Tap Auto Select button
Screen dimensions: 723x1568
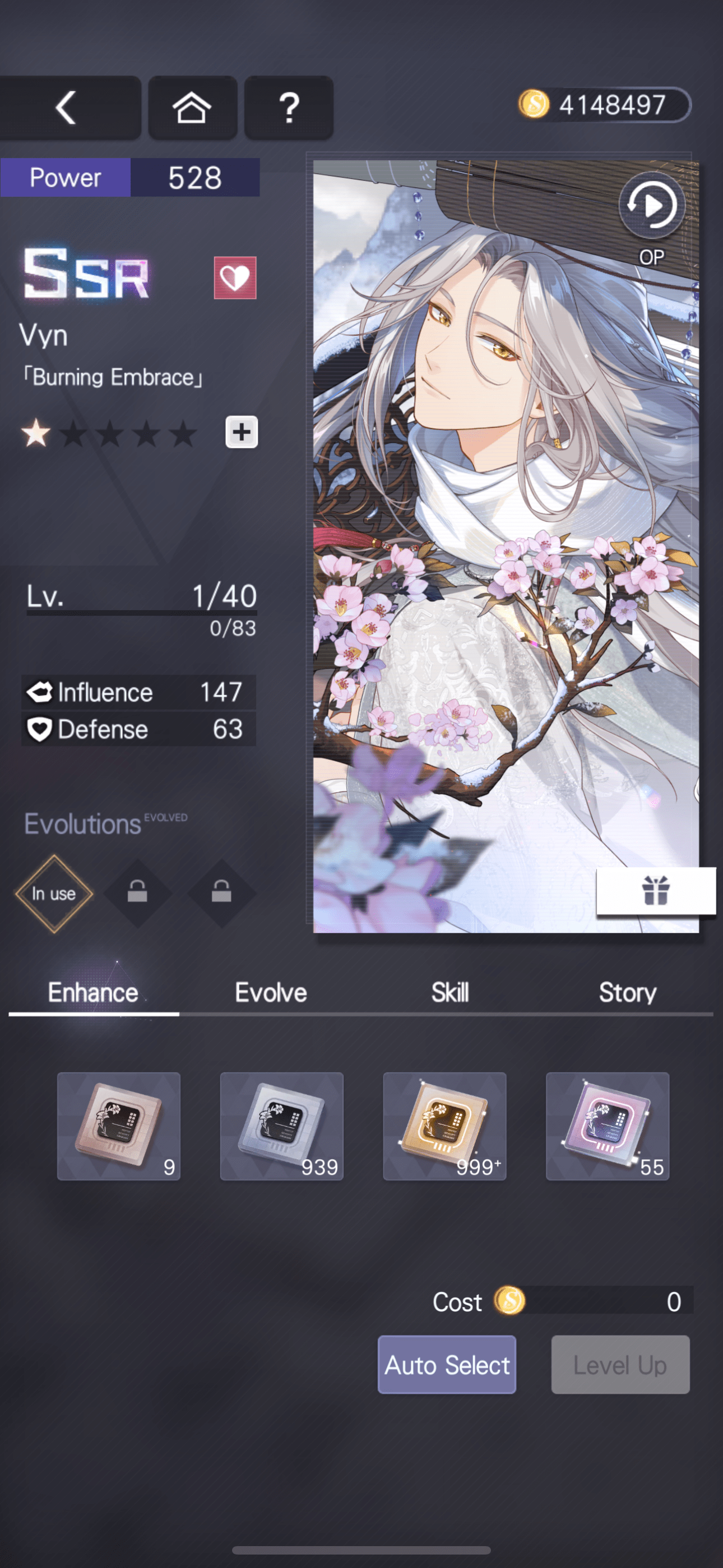point(447,1364)
